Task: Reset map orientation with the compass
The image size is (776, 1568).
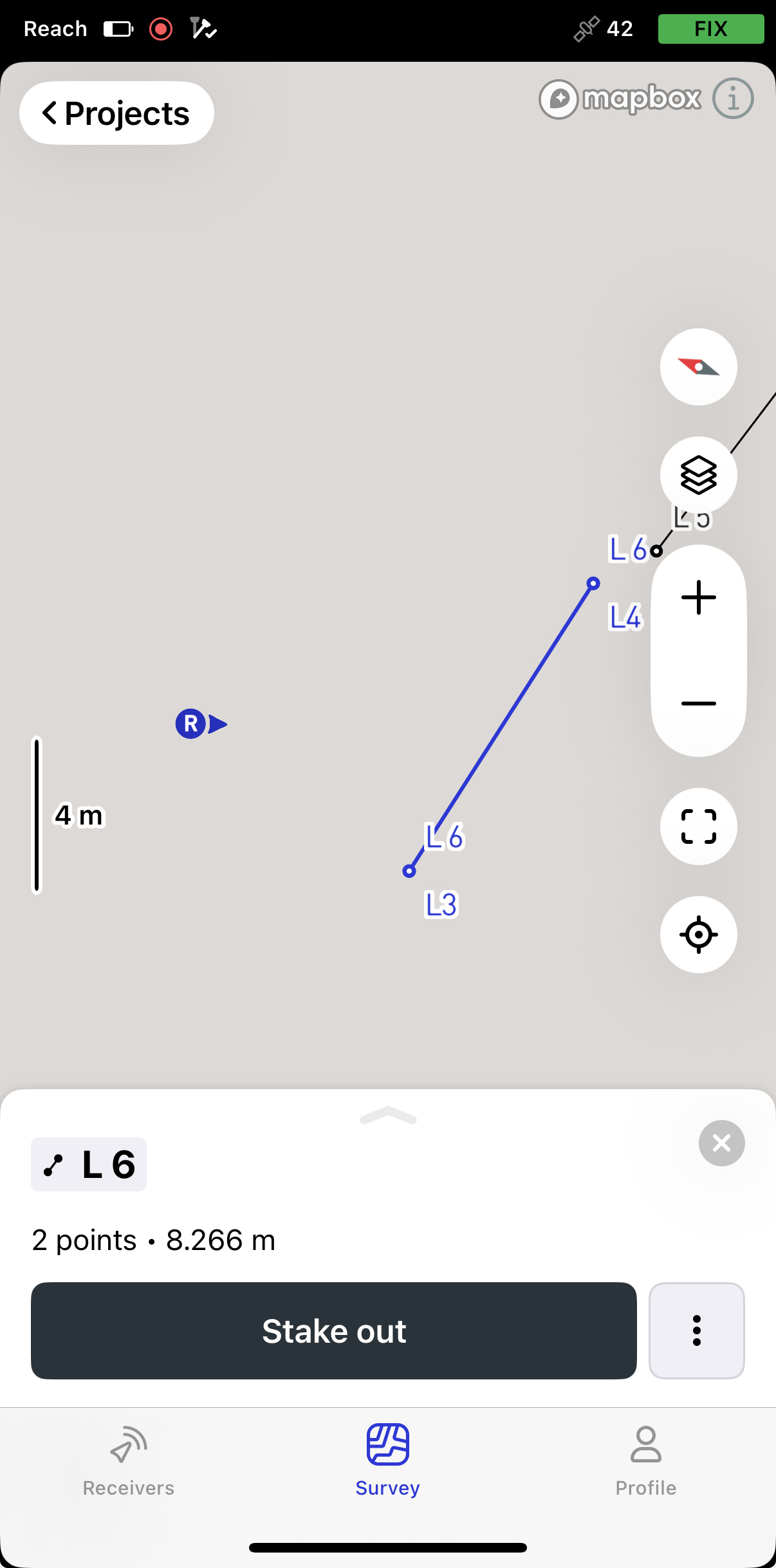Action: pyautogui.click(x=698, y=367)
